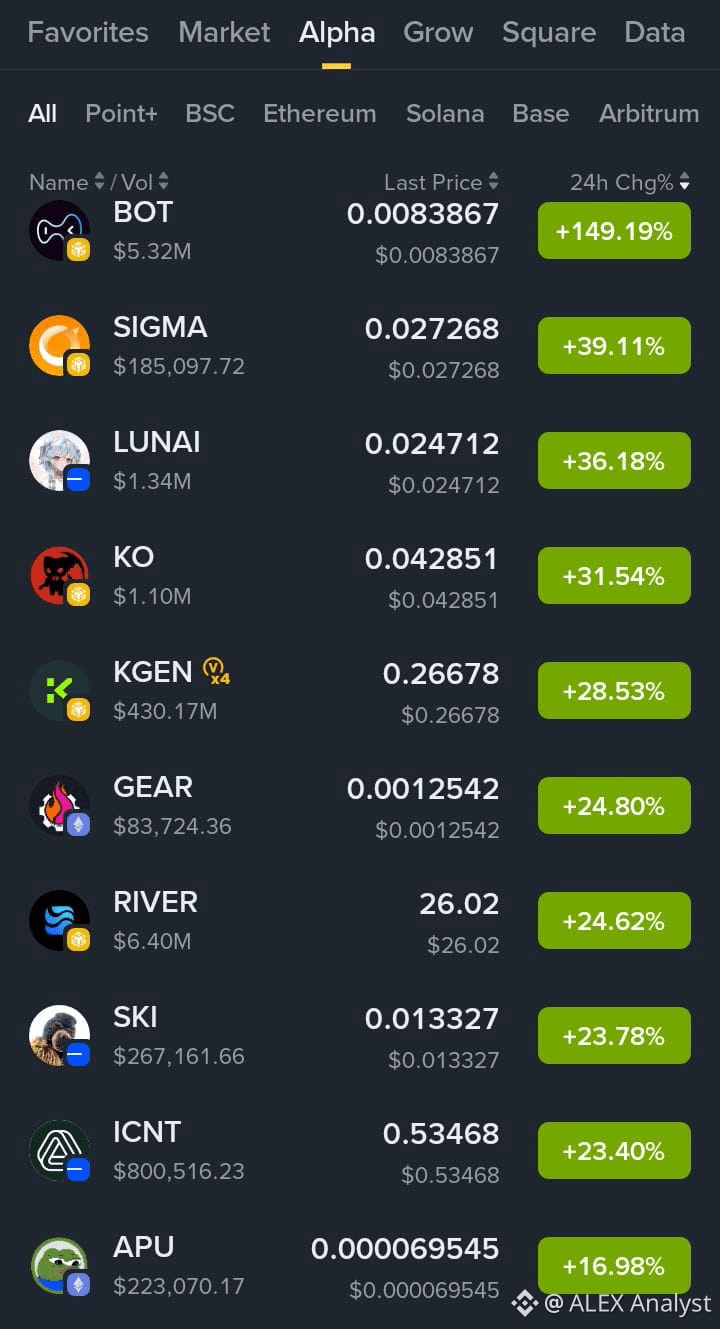720x1329 pixels.
Task: Filter tokens by the Solana chain
Action: click(x=445, y=113)
